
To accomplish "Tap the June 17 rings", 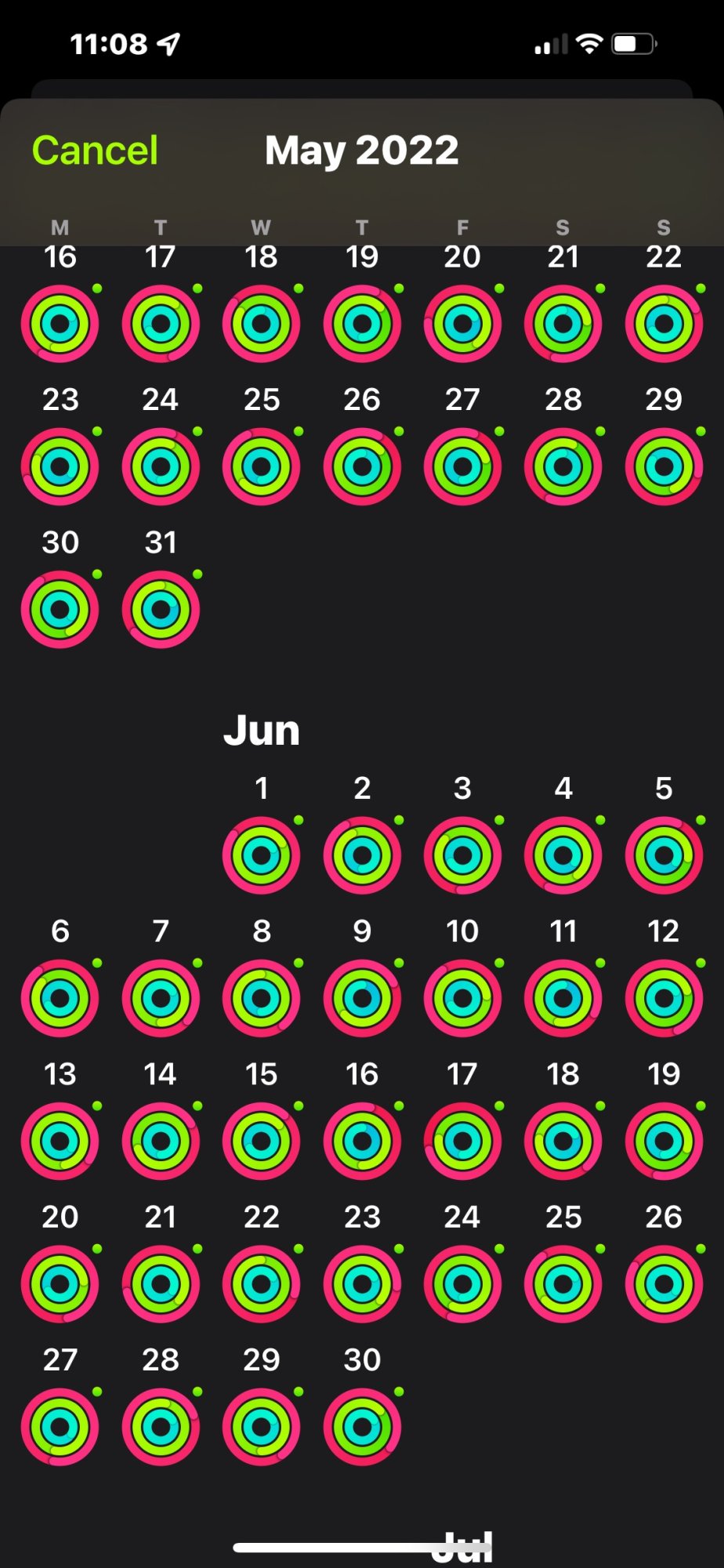I will click(x=462, y=1141).
